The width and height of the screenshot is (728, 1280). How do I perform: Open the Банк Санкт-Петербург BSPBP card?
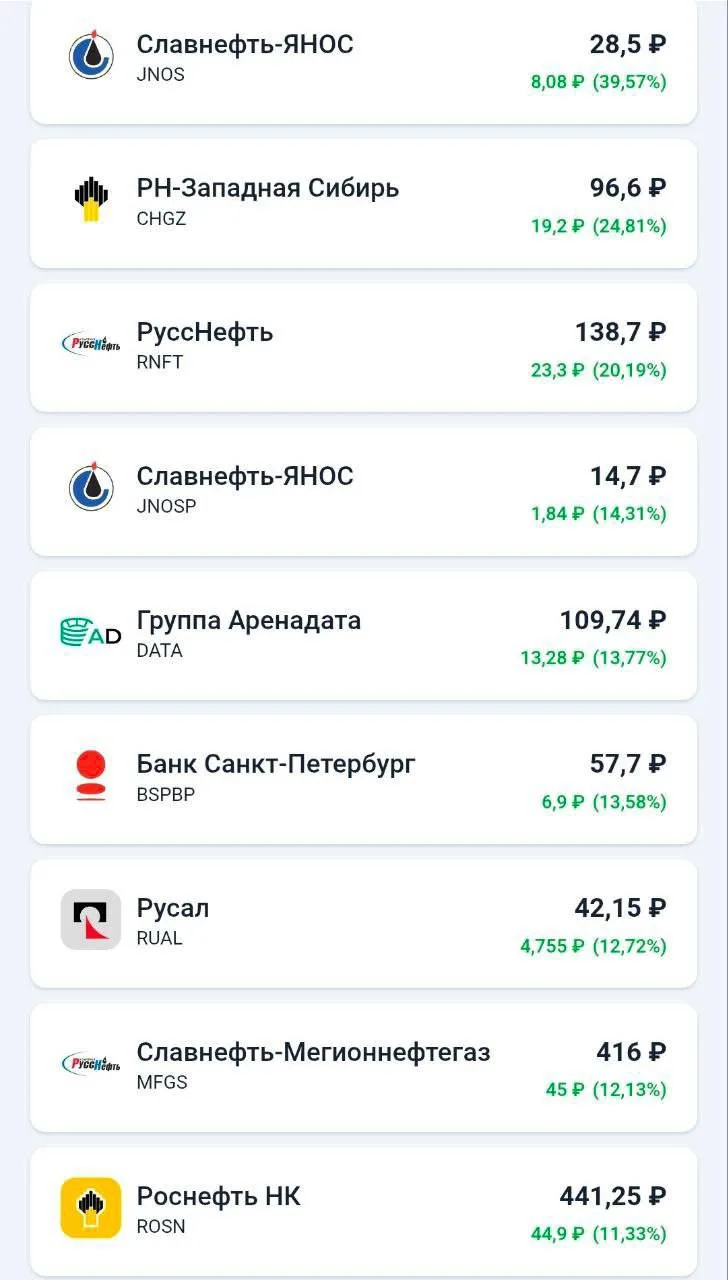click(x=363, y=779)
